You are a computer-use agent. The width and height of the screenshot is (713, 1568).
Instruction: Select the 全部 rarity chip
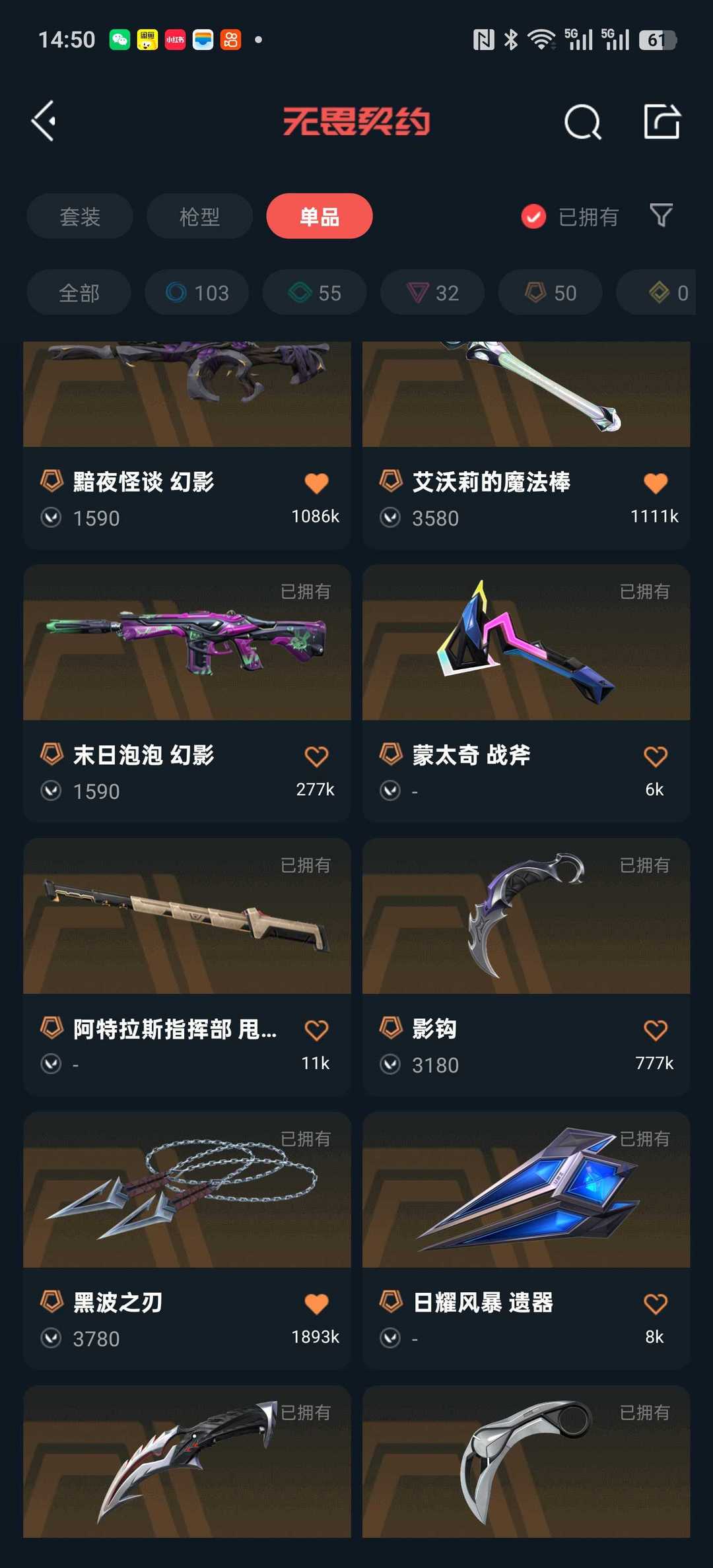tap(79, 292)
